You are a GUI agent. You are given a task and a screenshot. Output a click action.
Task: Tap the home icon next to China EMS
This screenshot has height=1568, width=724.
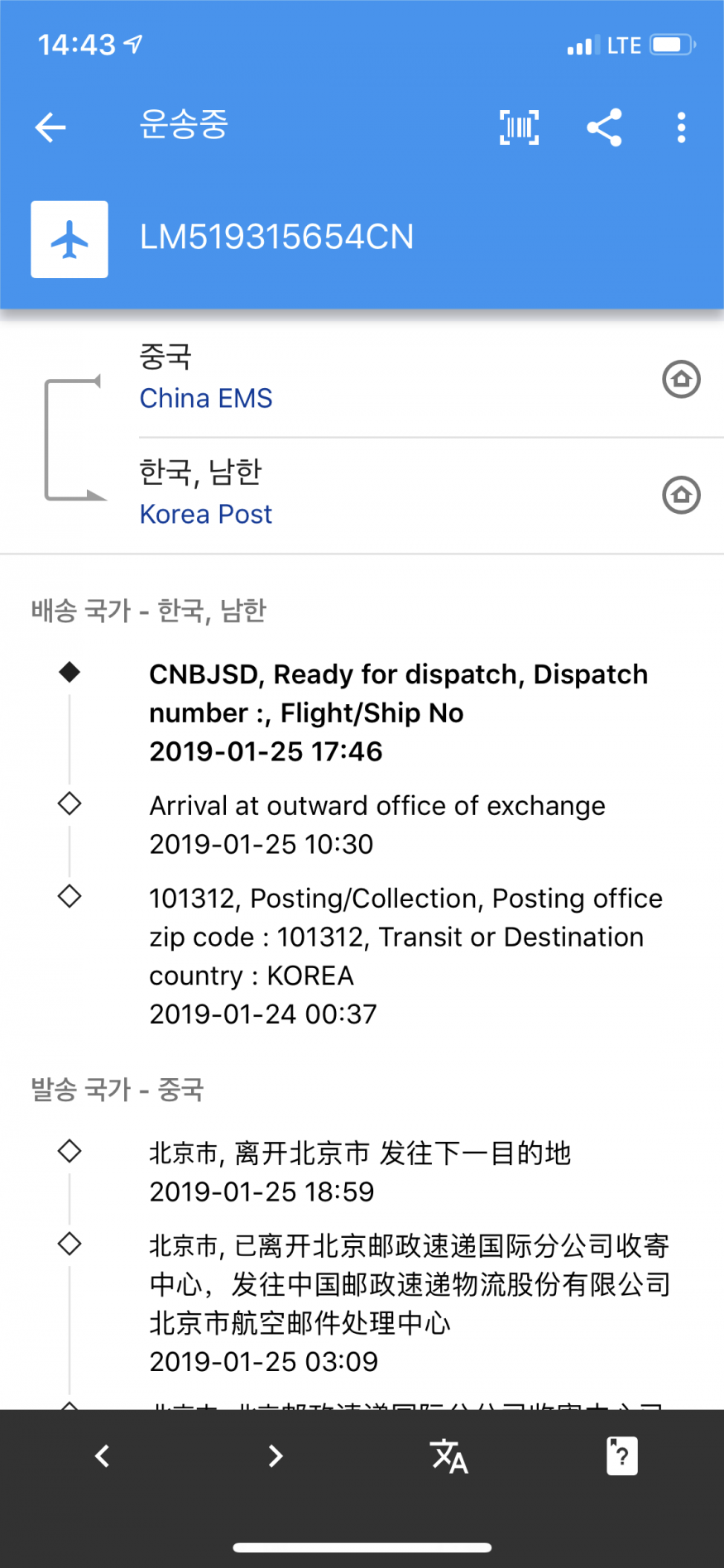click(681, 380)
